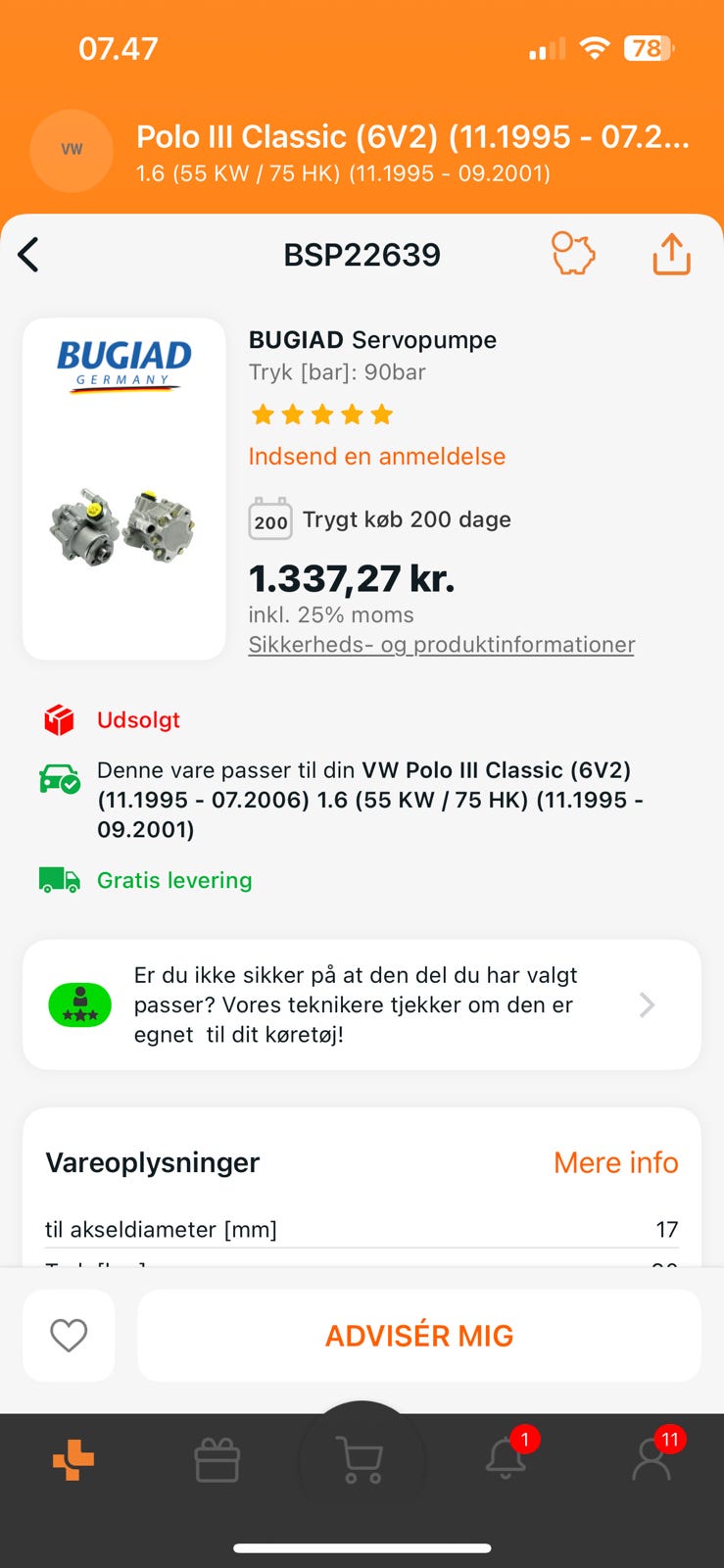Toggle the heart favorite button
The height and width of the screenshot is (1568, 724).
point(69,1335)
